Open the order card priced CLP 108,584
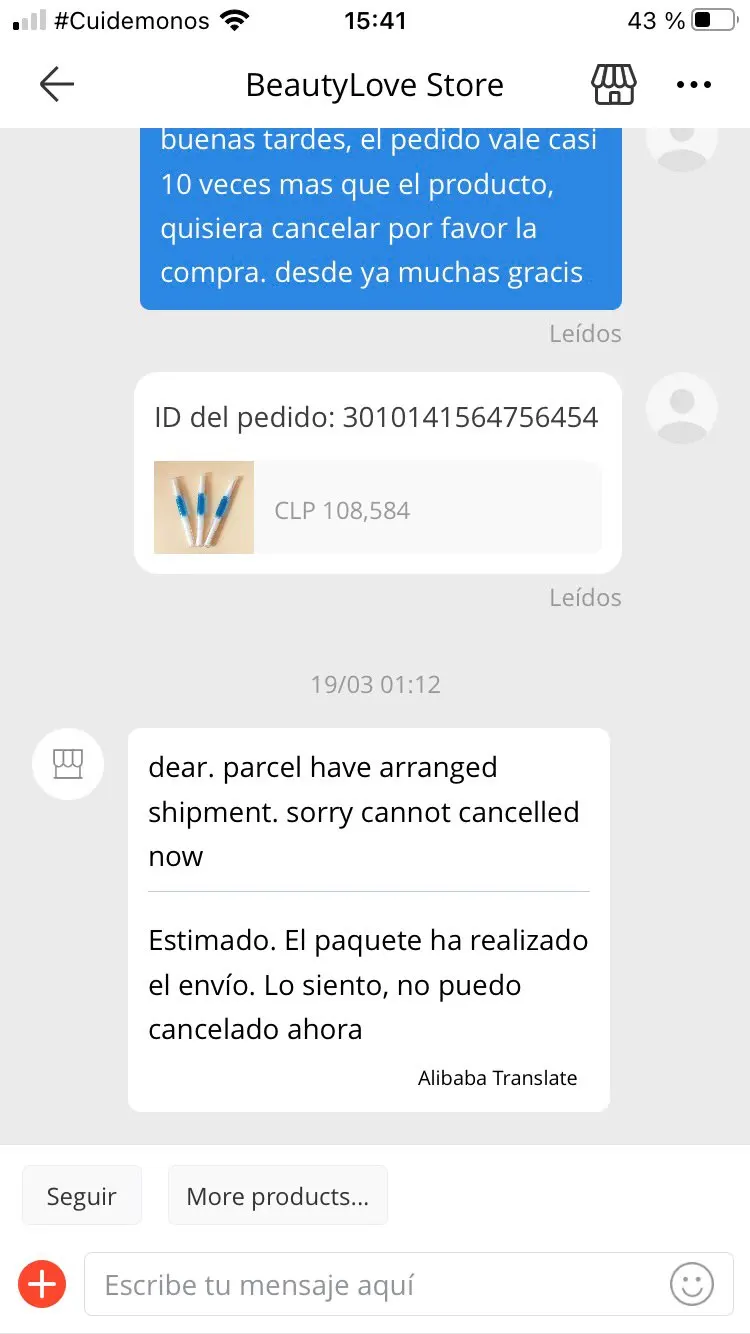Viewport: 750px width, 1334px height. [378, 473]
